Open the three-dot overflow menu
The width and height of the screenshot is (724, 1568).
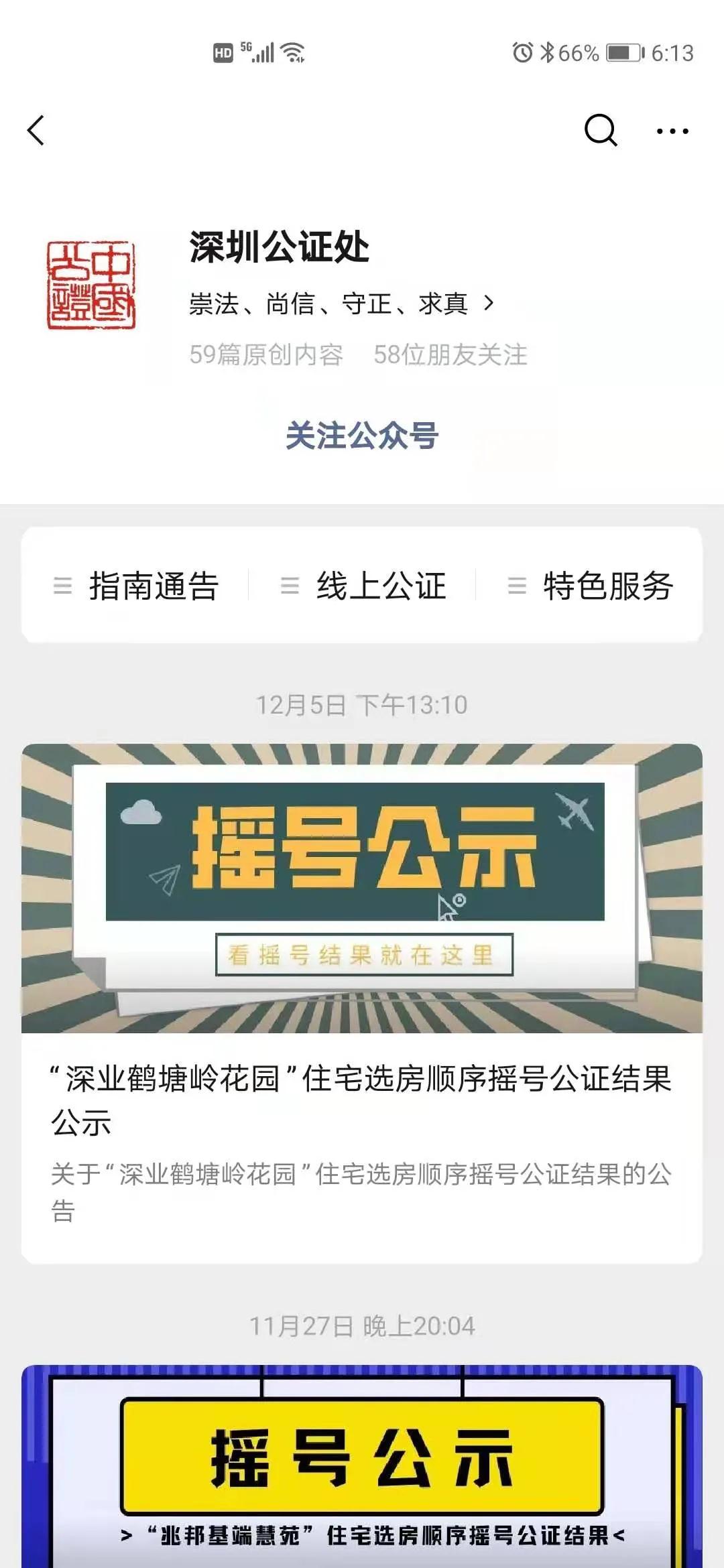pos(672,131)
